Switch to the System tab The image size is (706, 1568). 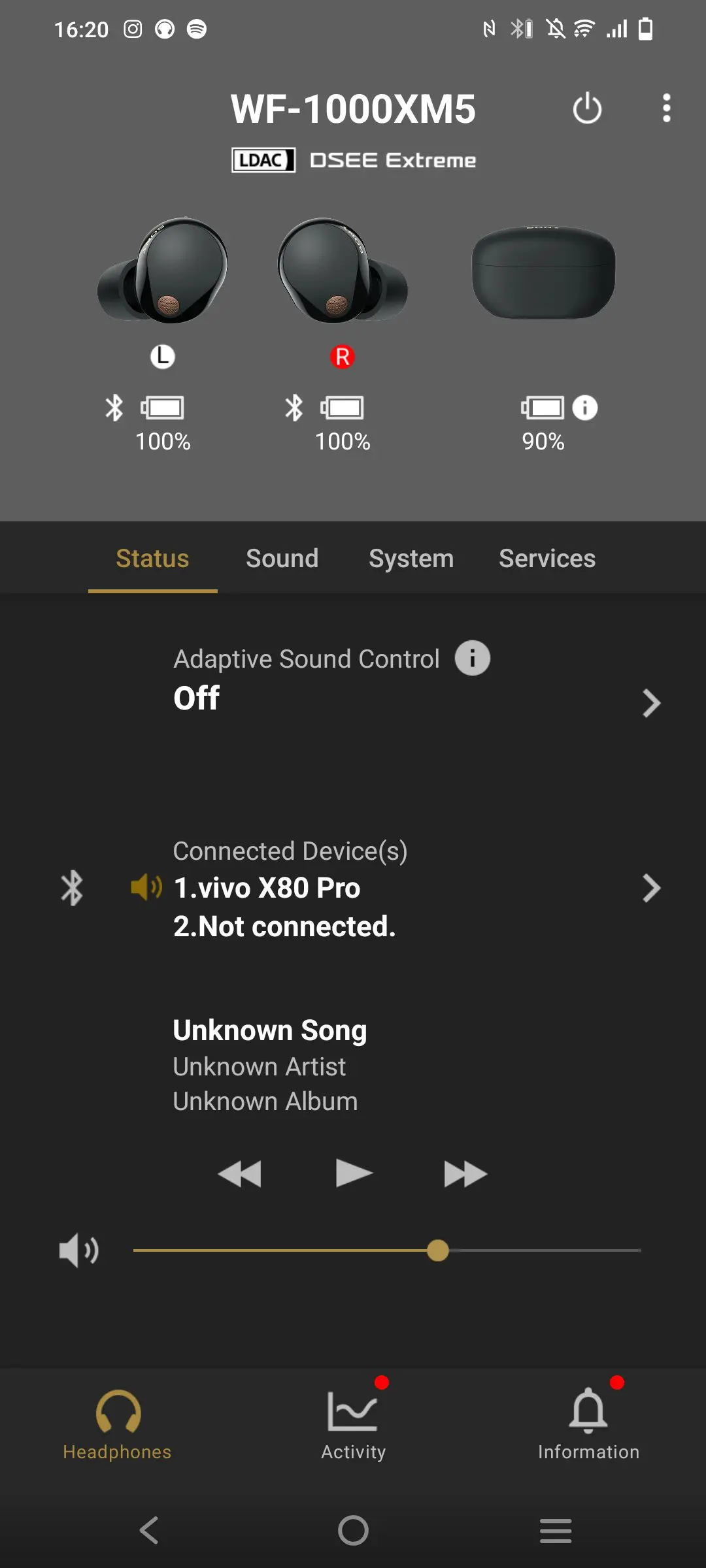[x=411, y=559]
